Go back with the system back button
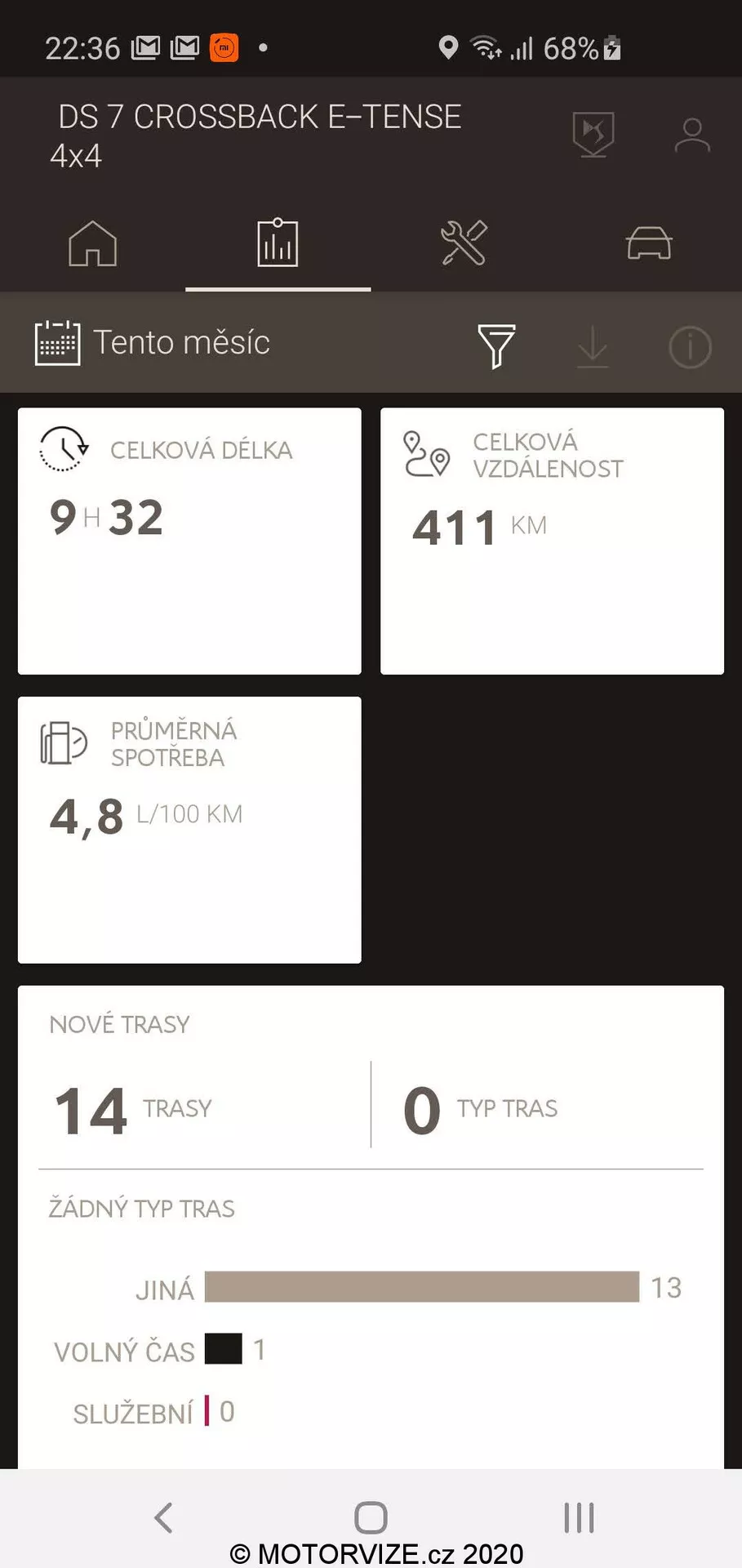742x1568 pixels. (x=164, y=1517)
